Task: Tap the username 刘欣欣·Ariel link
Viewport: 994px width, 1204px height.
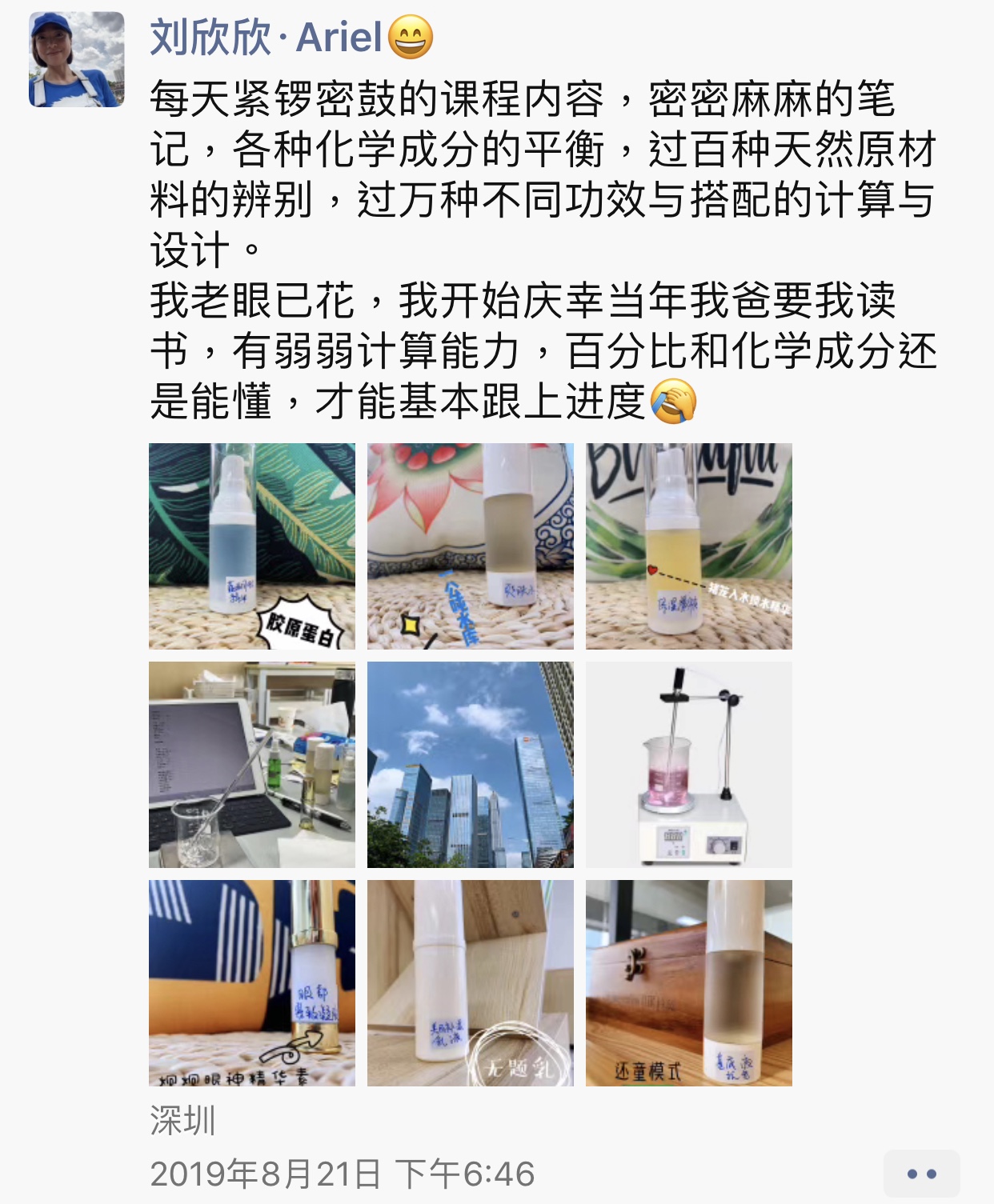Action: tap(267, 37)
